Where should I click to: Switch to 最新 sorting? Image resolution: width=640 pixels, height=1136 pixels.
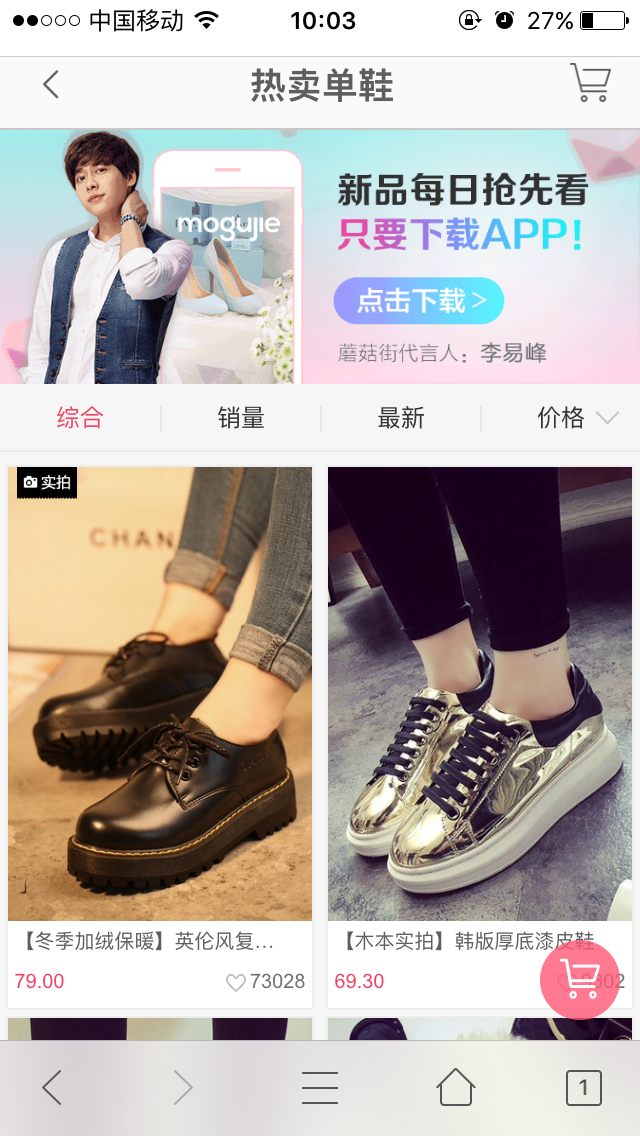(x=401, y=418)
